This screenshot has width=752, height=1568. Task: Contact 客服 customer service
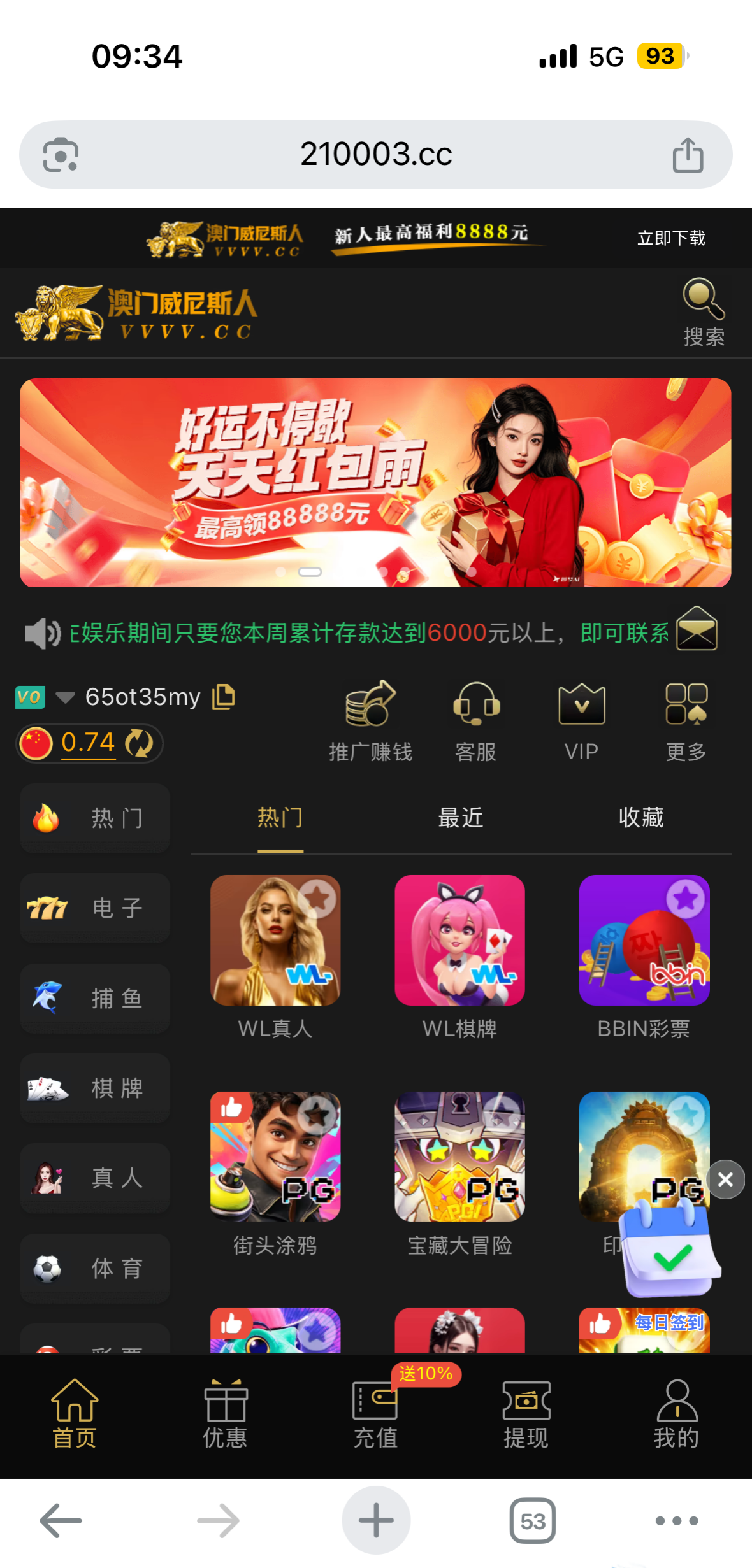click(x=475, y=721)
